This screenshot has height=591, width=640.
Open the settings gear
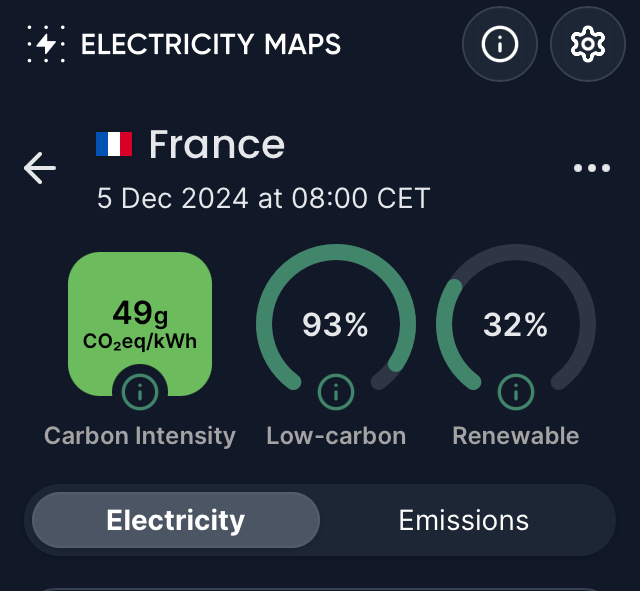(x=588, y=44)
